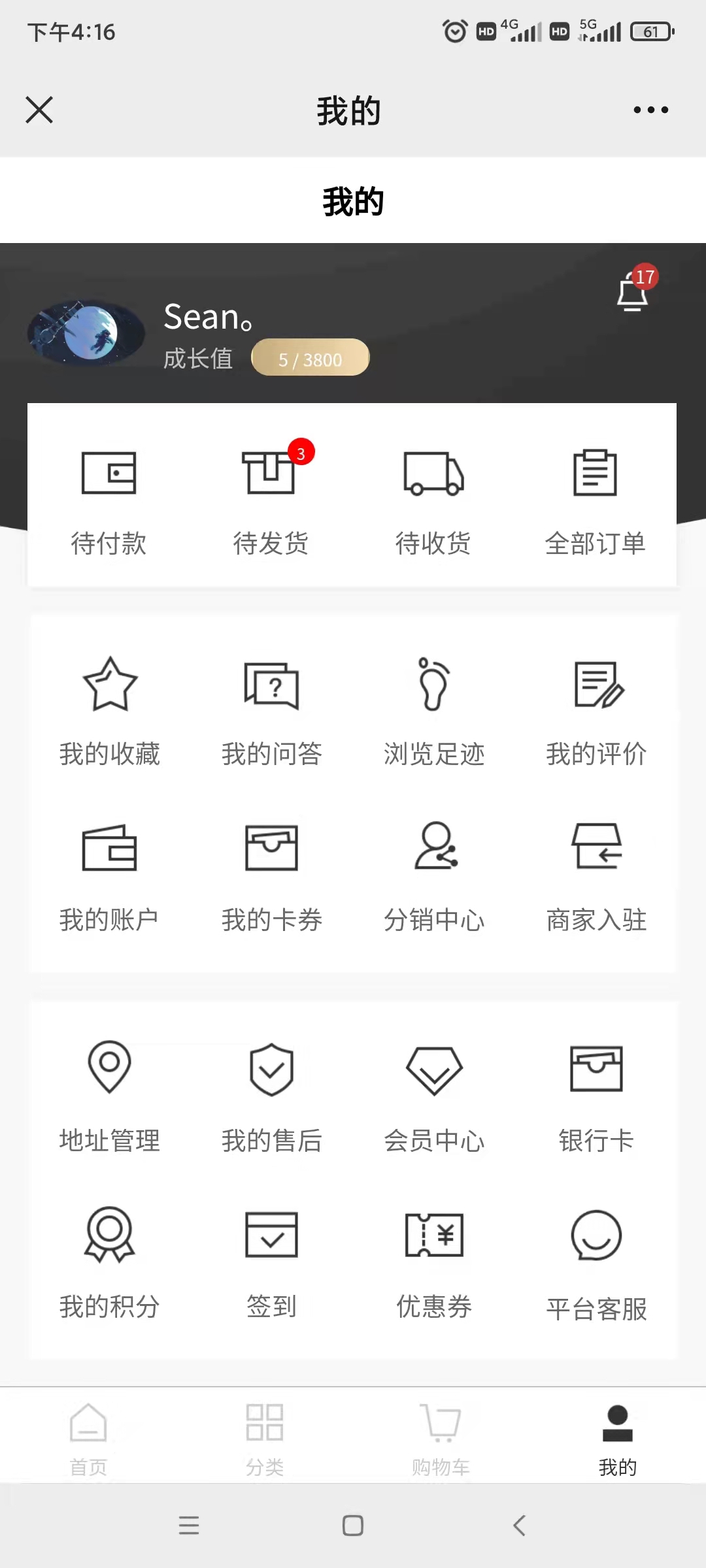Viewport: 706px width, 1568px height.
Task: Open 会员中心 member center
Action: [434, 1098]
